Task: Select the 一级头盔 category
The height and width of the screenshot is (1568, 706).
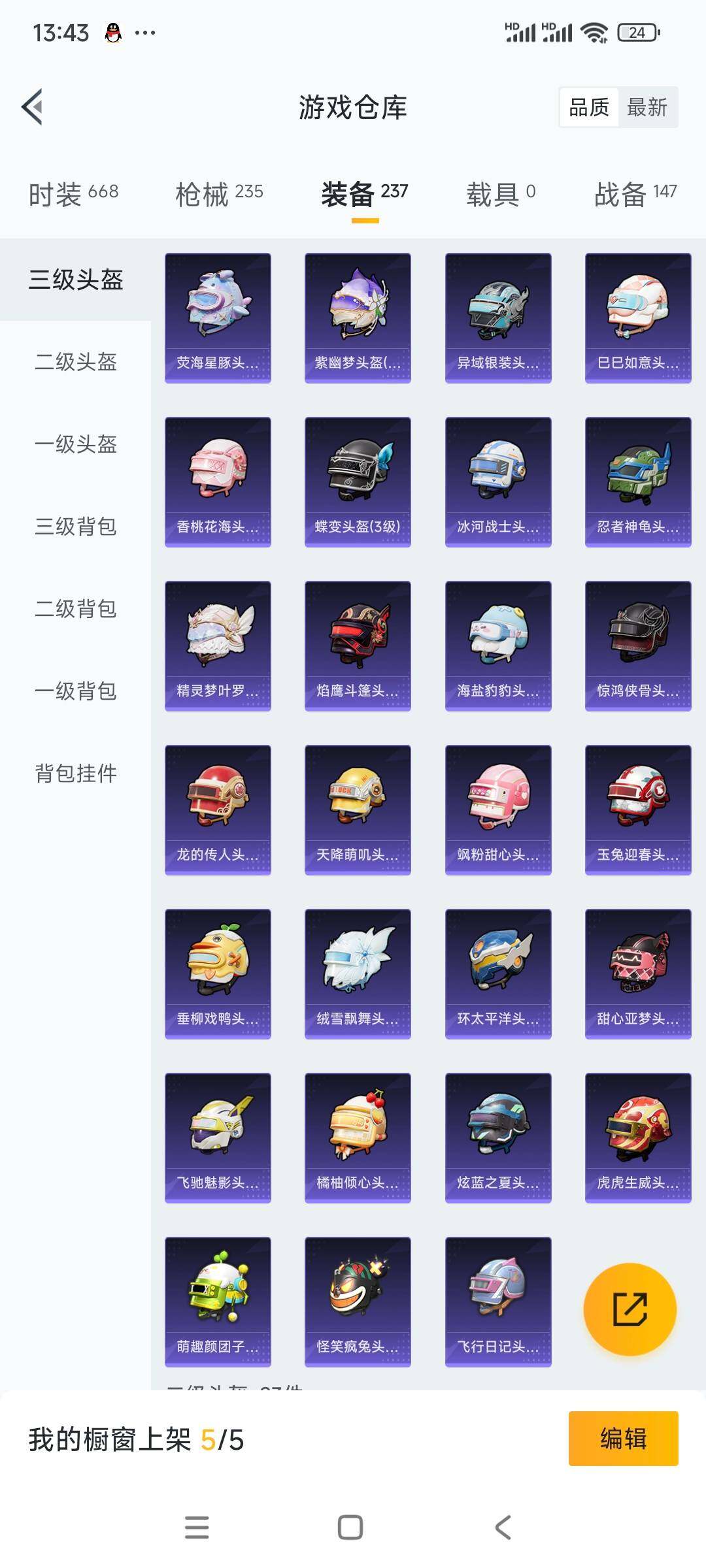Action: (75, 446)
